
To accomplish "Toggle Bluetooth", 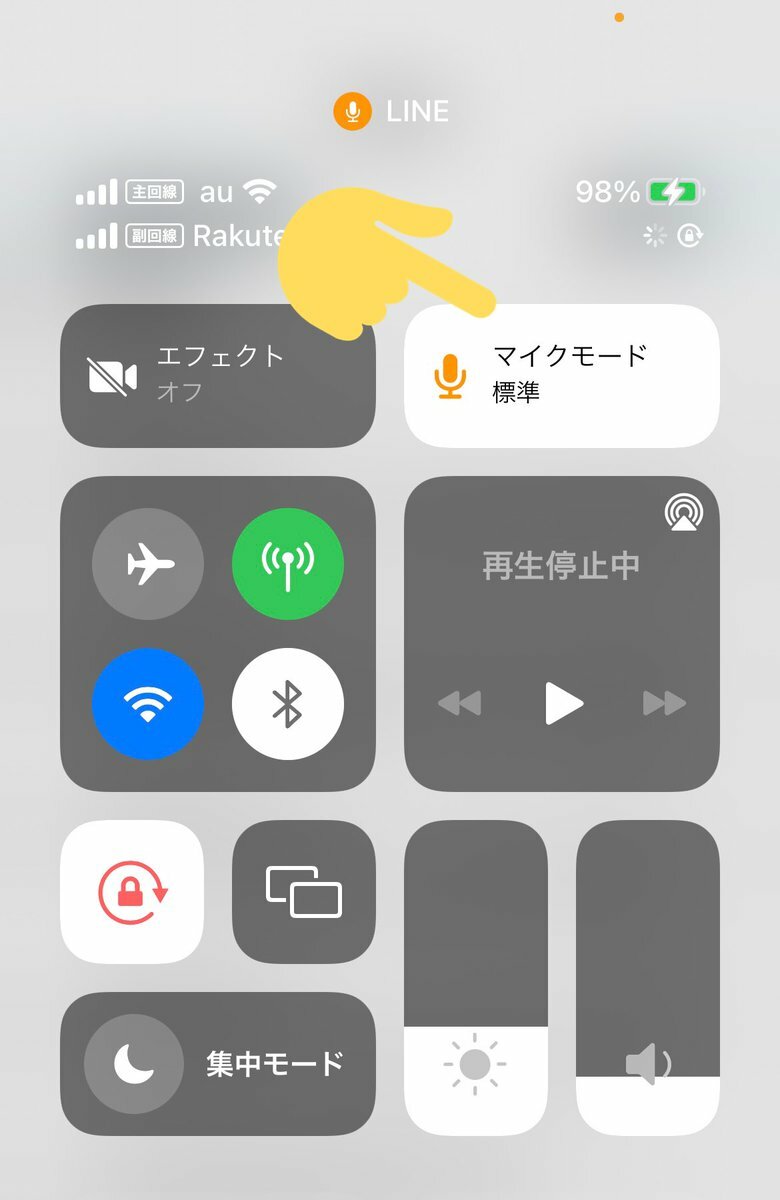I will tap(288, 704).
